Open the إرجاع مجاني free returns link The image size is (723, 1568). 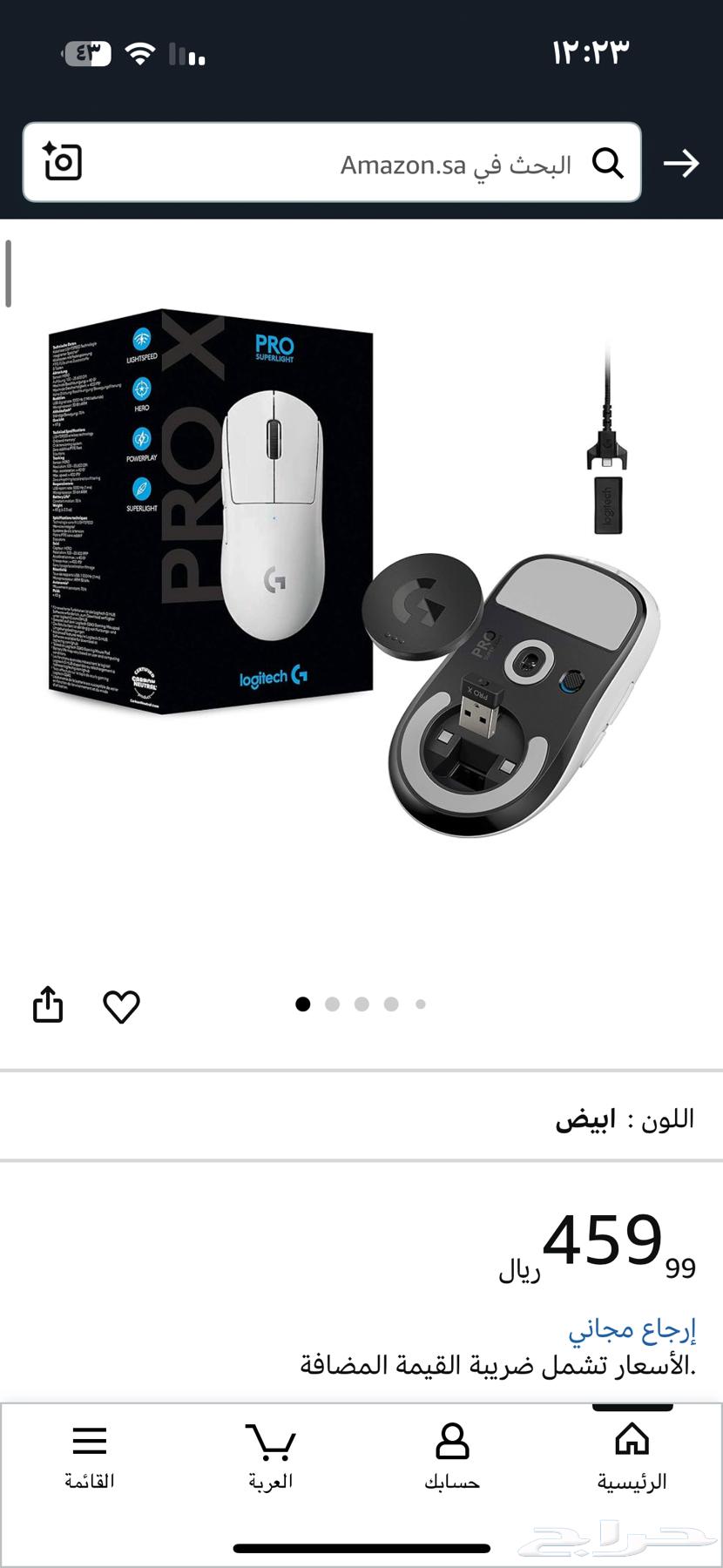coord(632,1329)
